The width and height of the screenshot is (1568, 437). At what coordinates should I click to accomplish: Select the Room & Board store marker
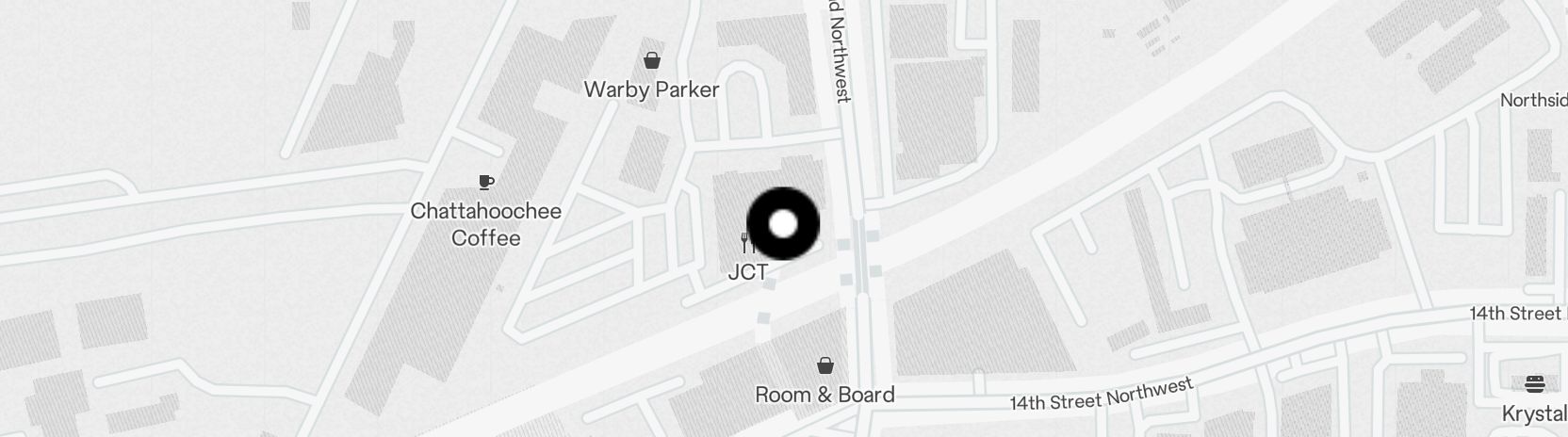(x=825, y=365)
